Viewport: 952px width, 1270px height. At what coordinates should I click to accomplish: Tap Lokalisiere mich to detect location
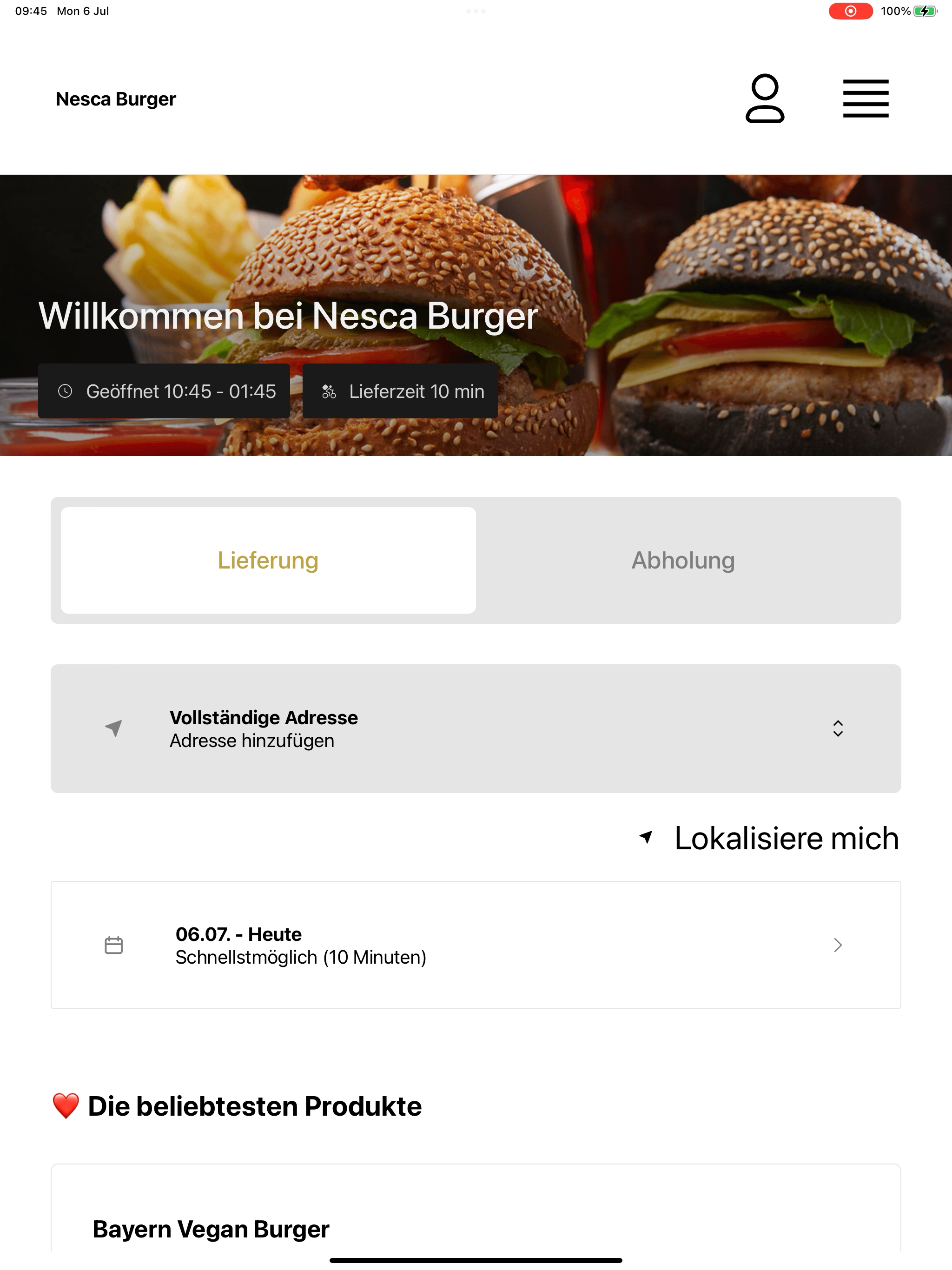coord(769,838)
